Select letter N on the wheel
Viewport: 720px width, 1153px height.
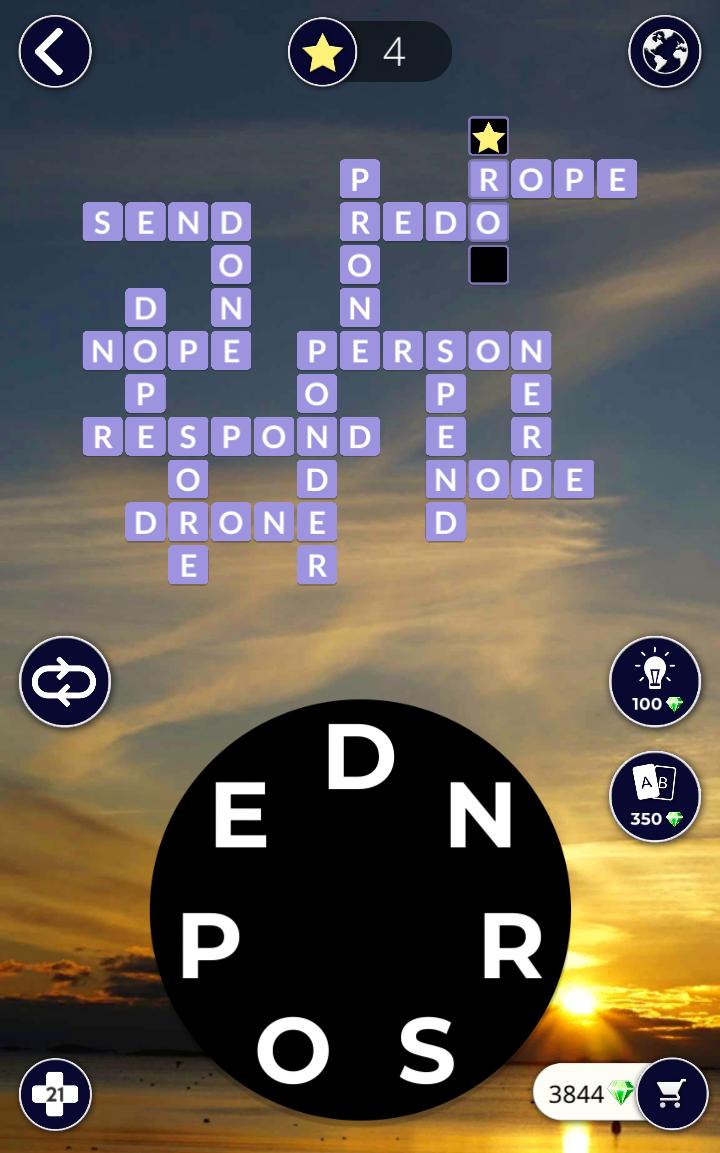(479, 817)
